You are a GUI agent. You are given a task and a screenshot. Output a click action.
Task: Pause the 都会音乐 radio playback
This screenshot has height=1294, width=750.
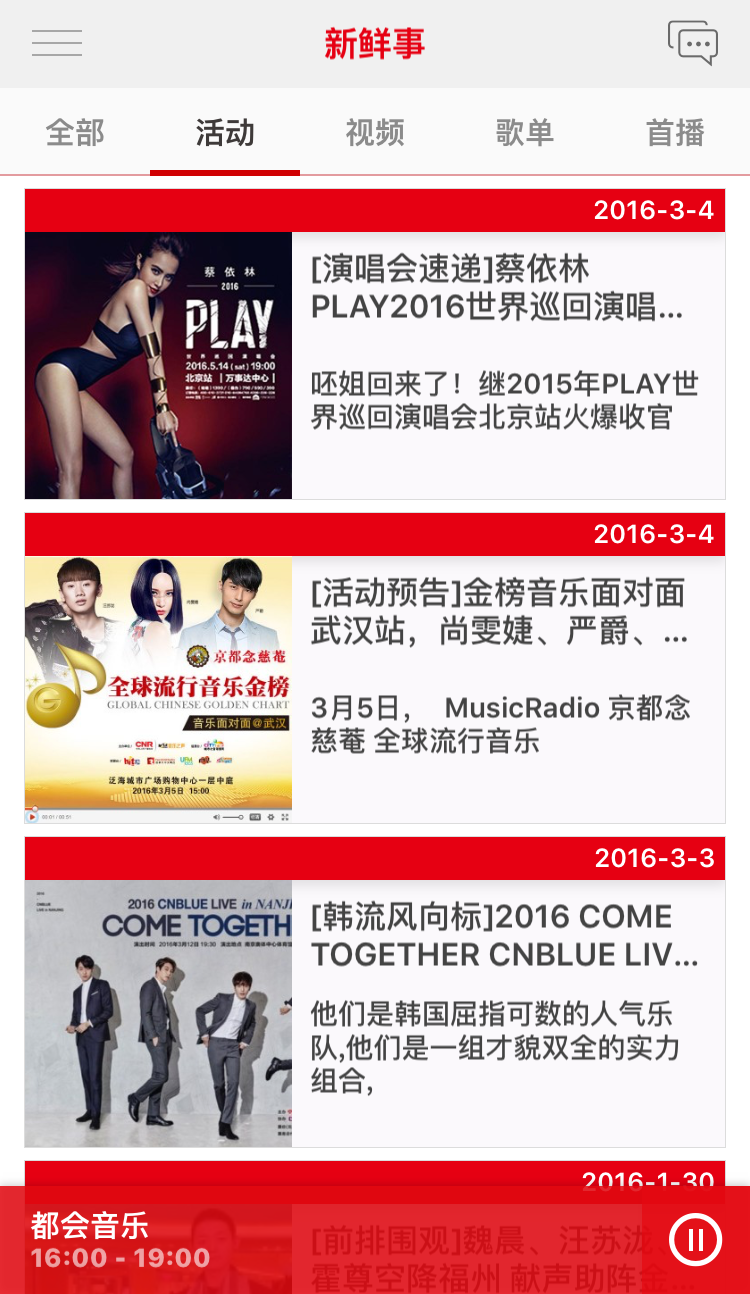695,1240
